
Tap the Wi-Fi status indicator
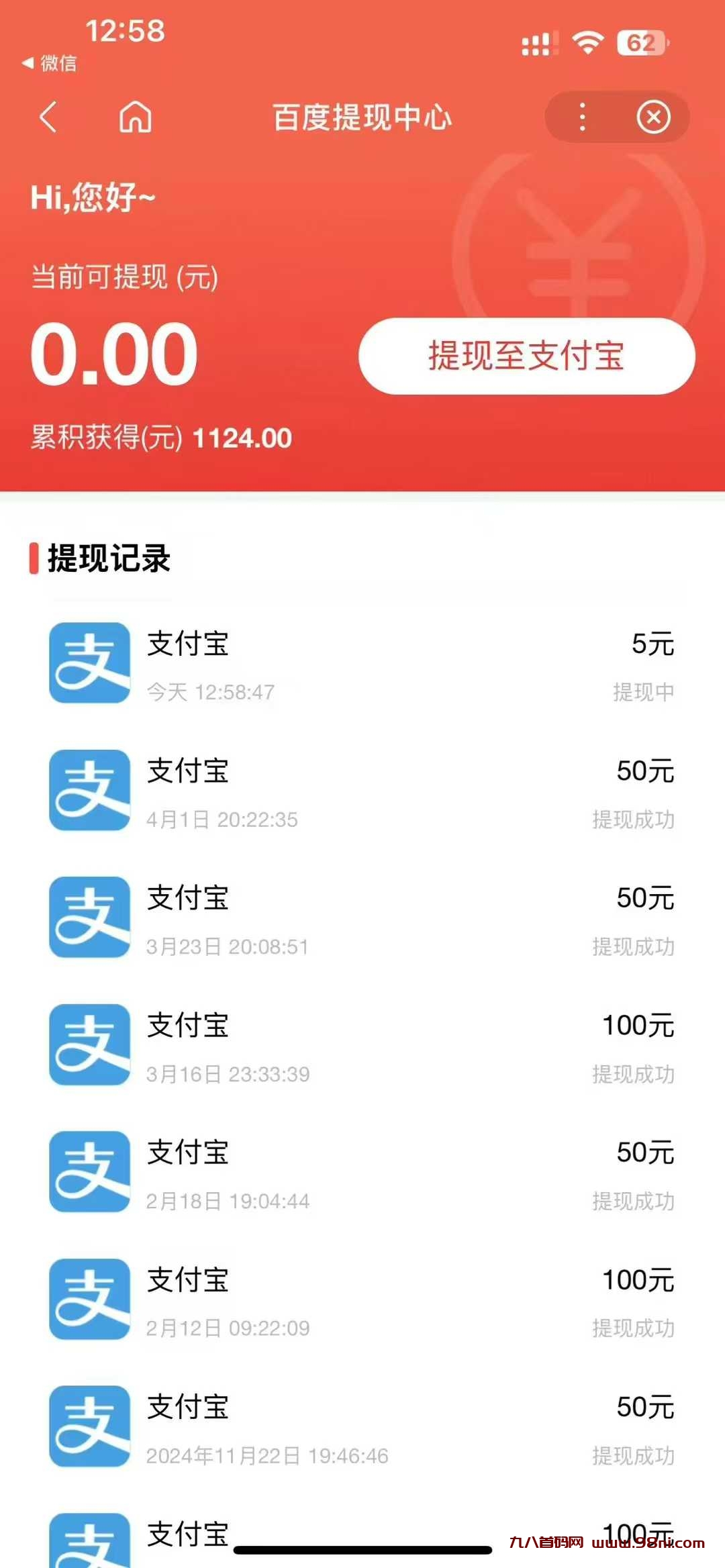[x=585, y=44]
